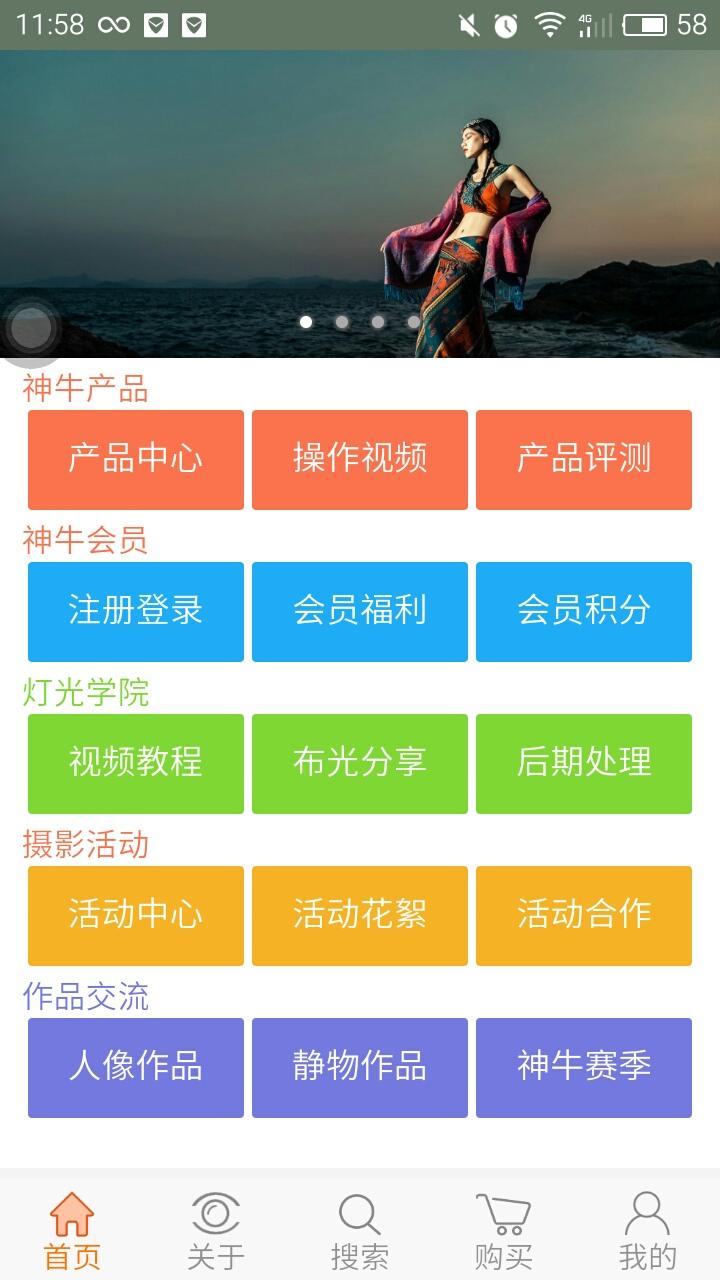720x1280 pixels.
Task: Open 操作视频 operation videos
Action: [359, 459]
